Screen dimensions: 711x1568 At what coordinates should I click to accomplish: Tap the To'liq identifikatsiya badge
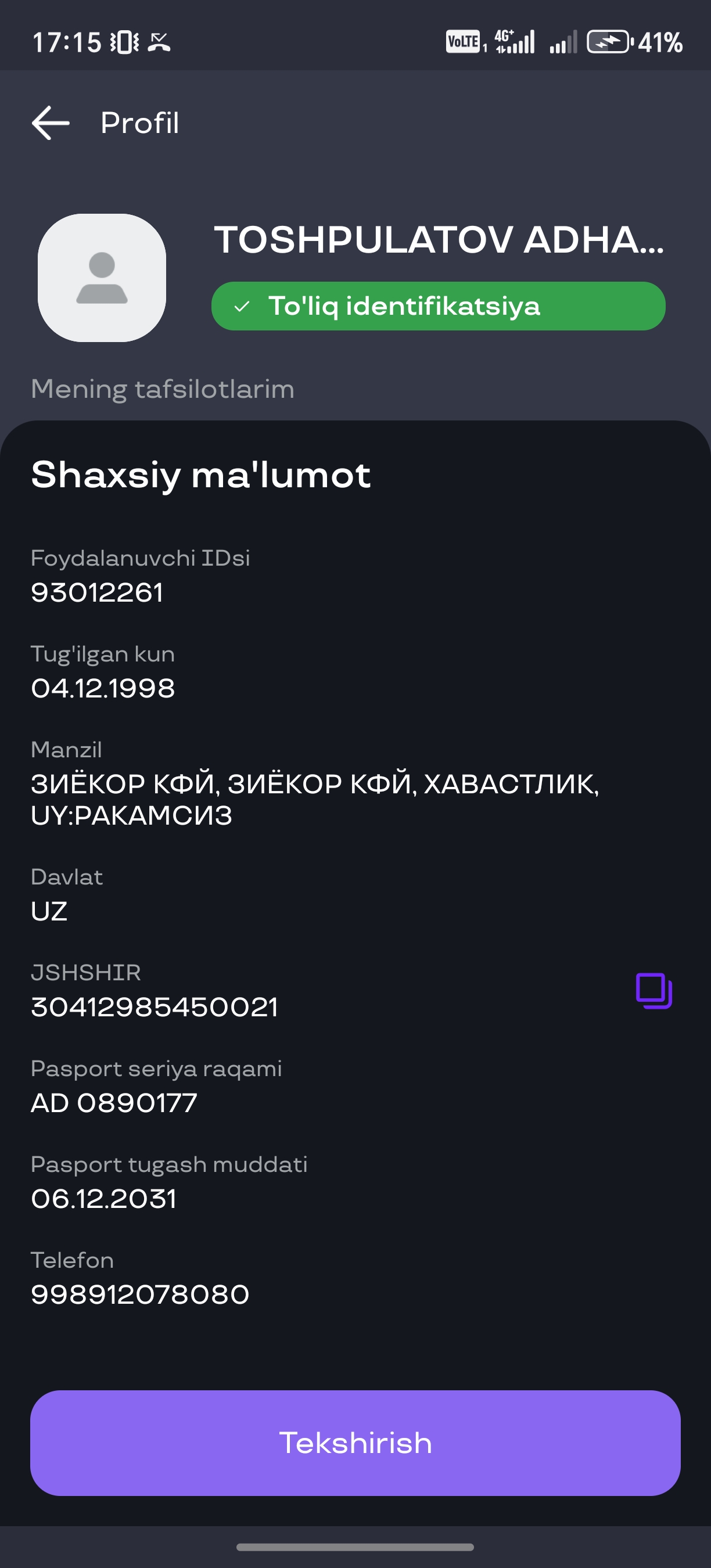[439, 306]
